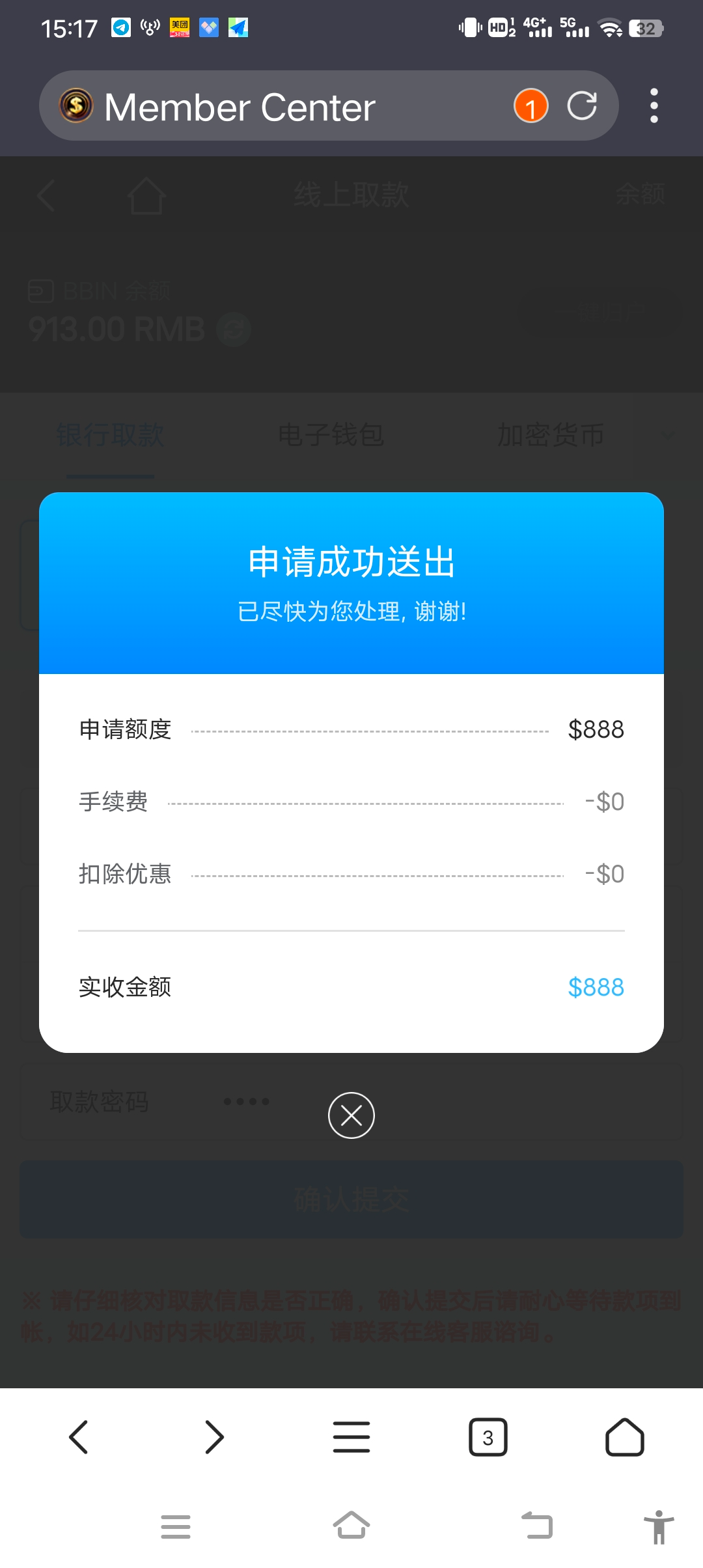Tap the home icon in the page header

tap(146, 194)
